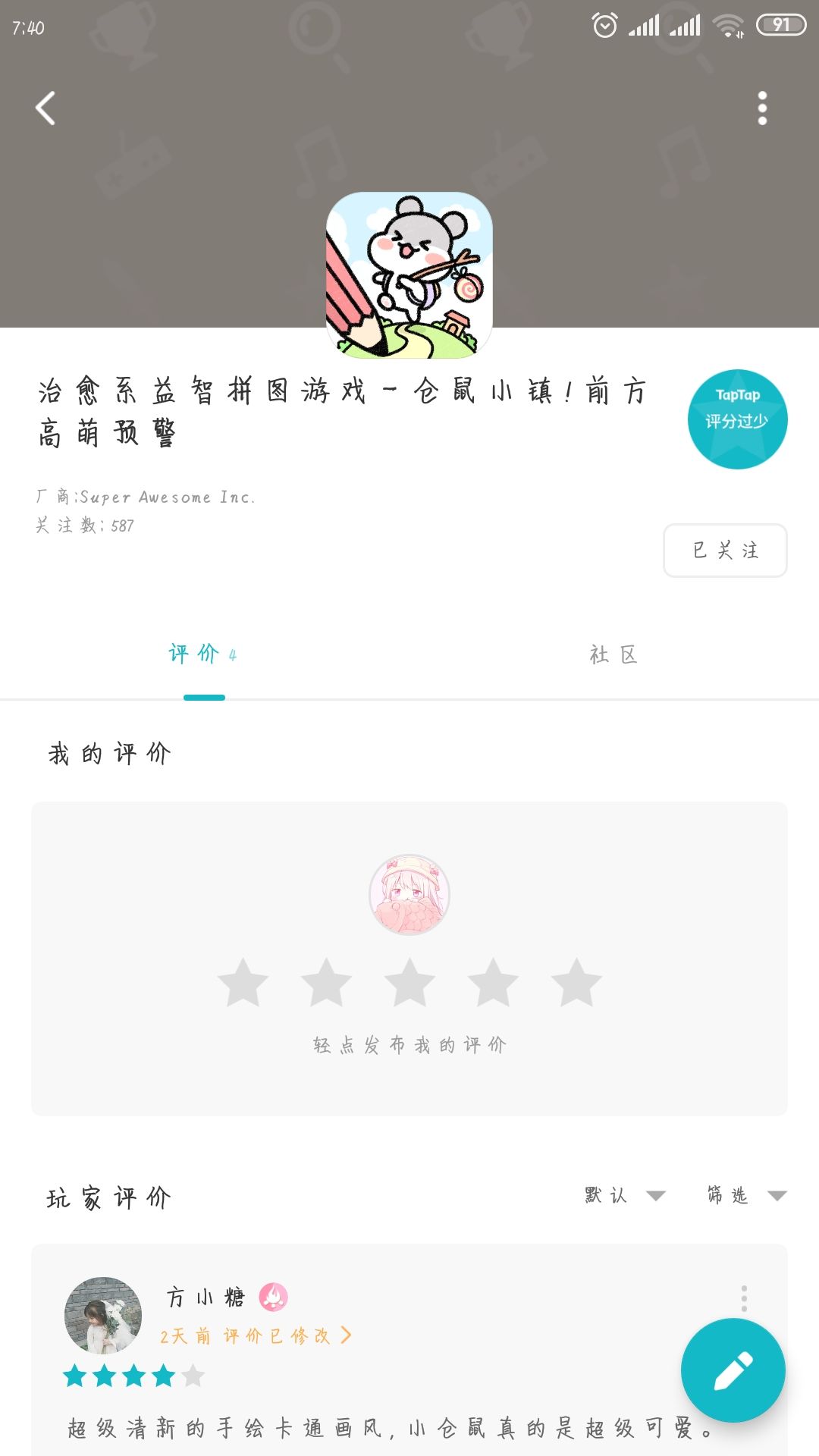Tap the 已关注 follow button
Viewport: 819px width, 1456px height.
[x=725, y=551]
